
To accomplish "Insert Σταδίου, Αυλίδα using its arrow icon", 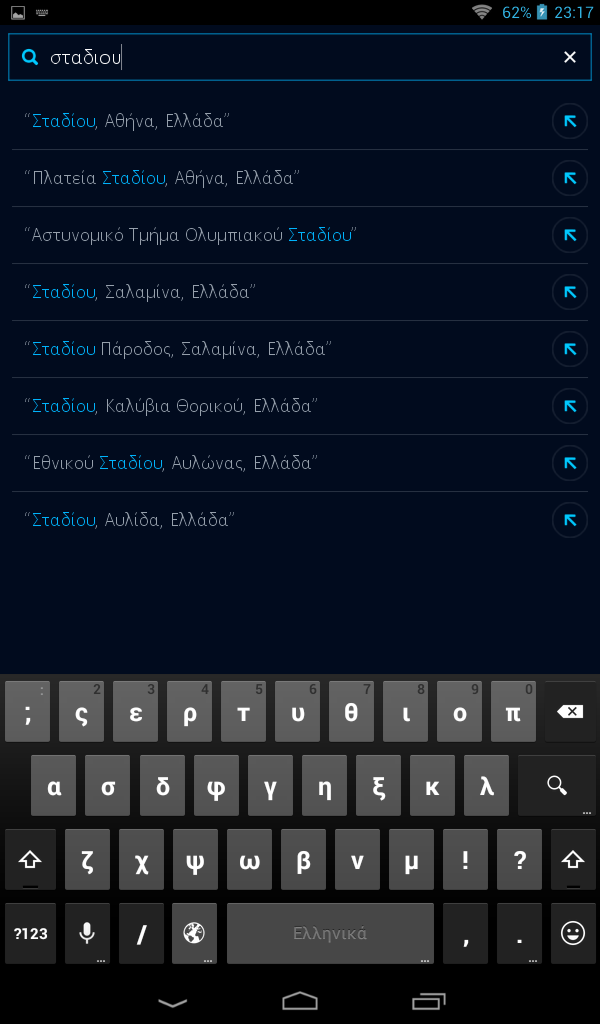I will pos(570,520).
